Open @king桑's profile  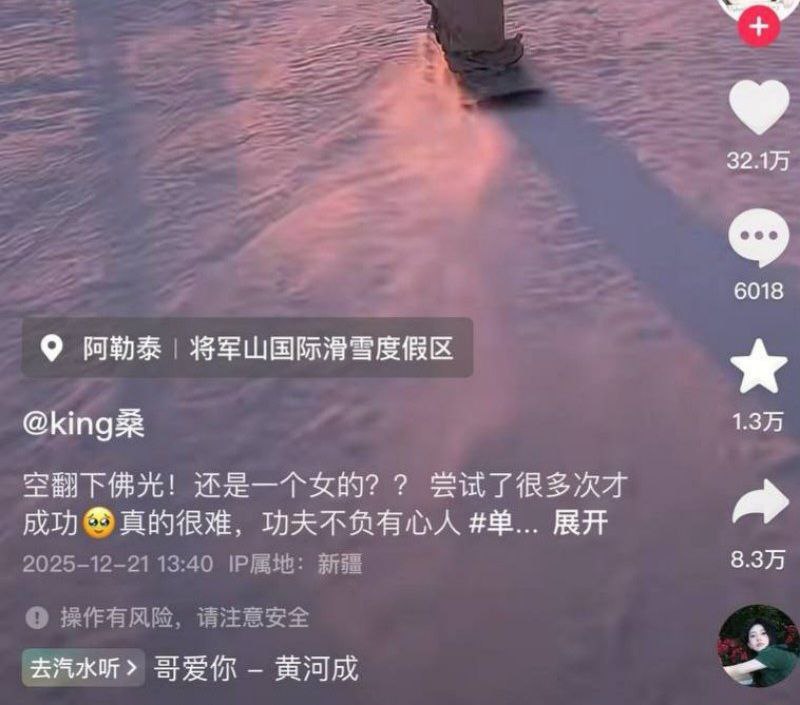point(83,423)
